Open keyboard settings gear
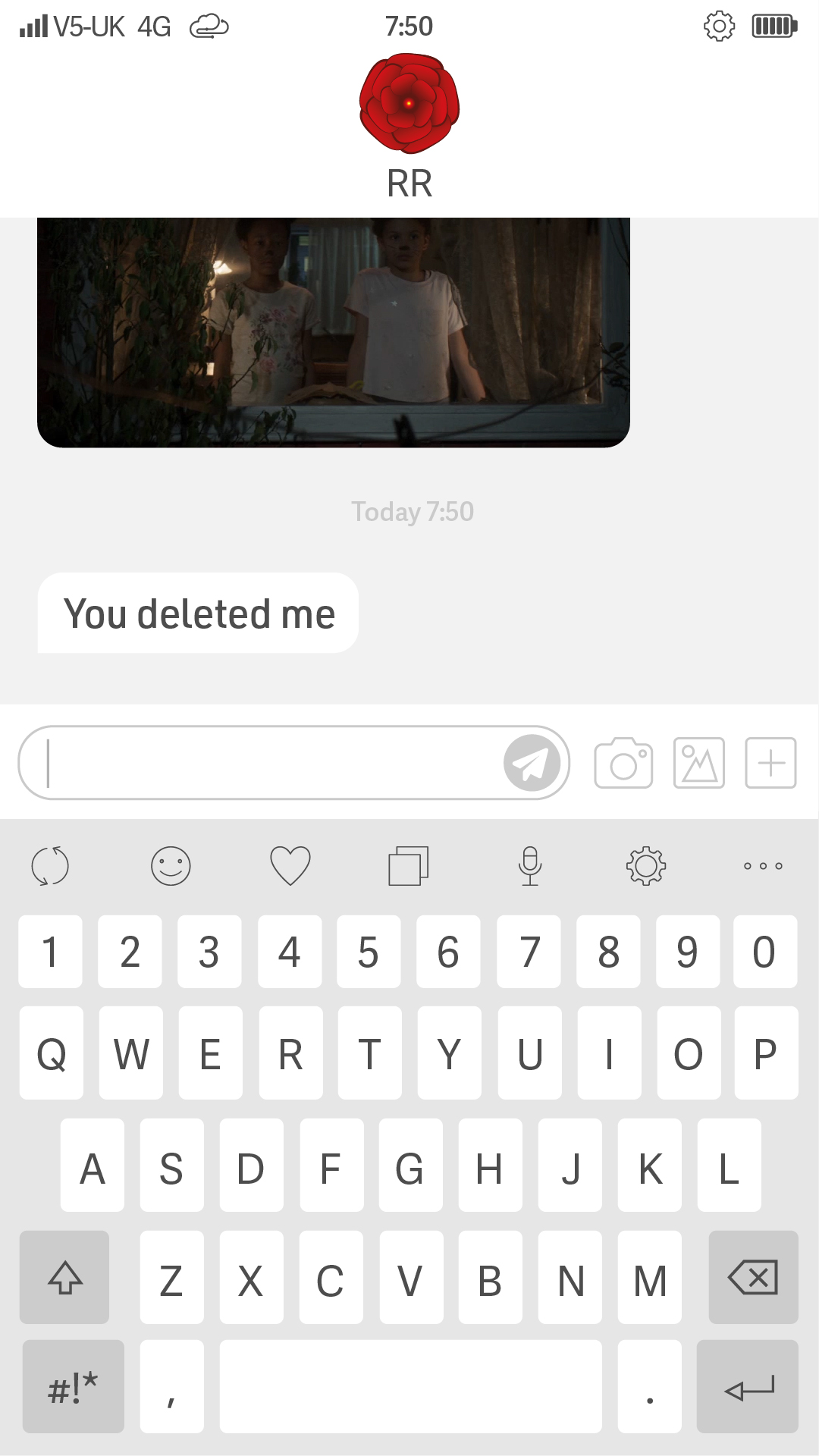This screenshot has height=1456, width=819. [646, 866]
